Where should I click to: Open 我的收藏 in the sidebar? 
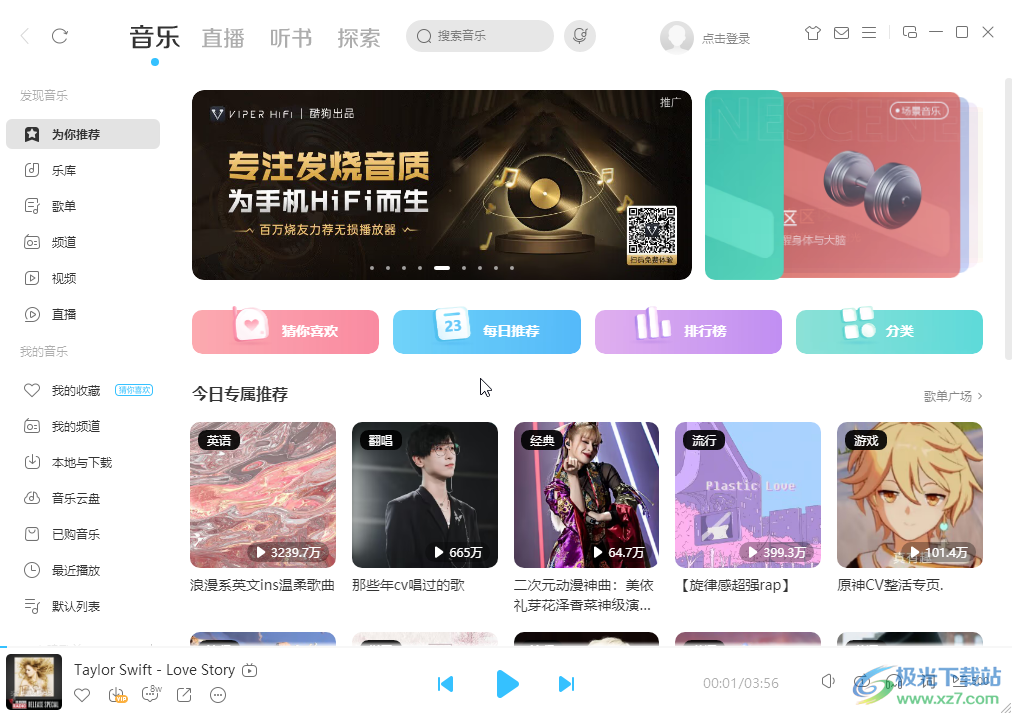pyautogui.click(x=76, y=390)
